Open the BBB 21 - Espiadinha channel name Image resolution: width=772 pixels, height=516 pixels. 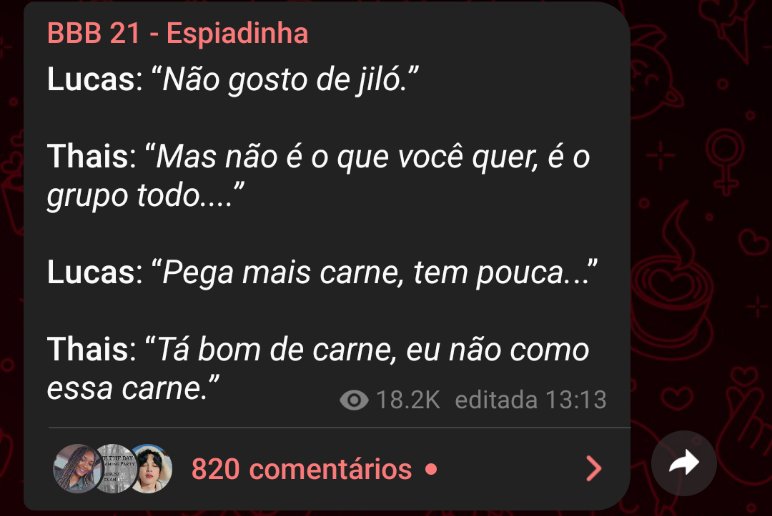click(x=177, y=33)
